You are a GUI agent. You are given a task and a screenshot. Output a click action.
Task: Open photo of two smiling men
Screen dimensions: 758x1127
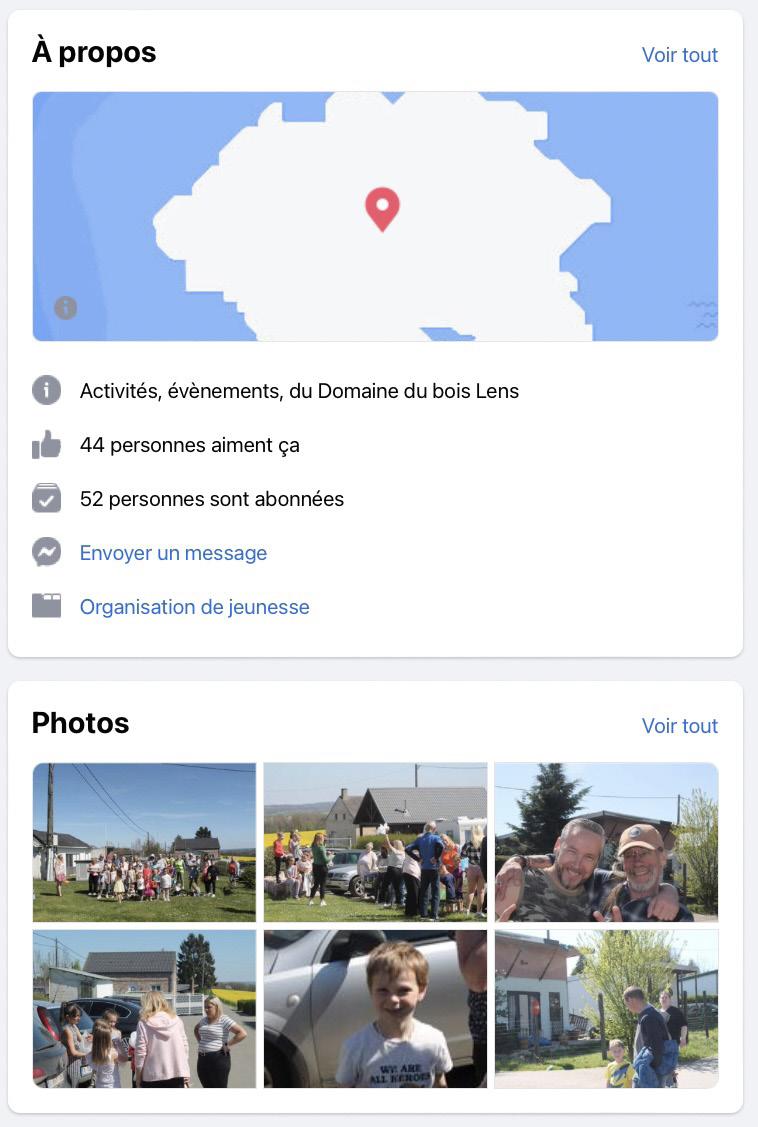[x=606, y=842]
